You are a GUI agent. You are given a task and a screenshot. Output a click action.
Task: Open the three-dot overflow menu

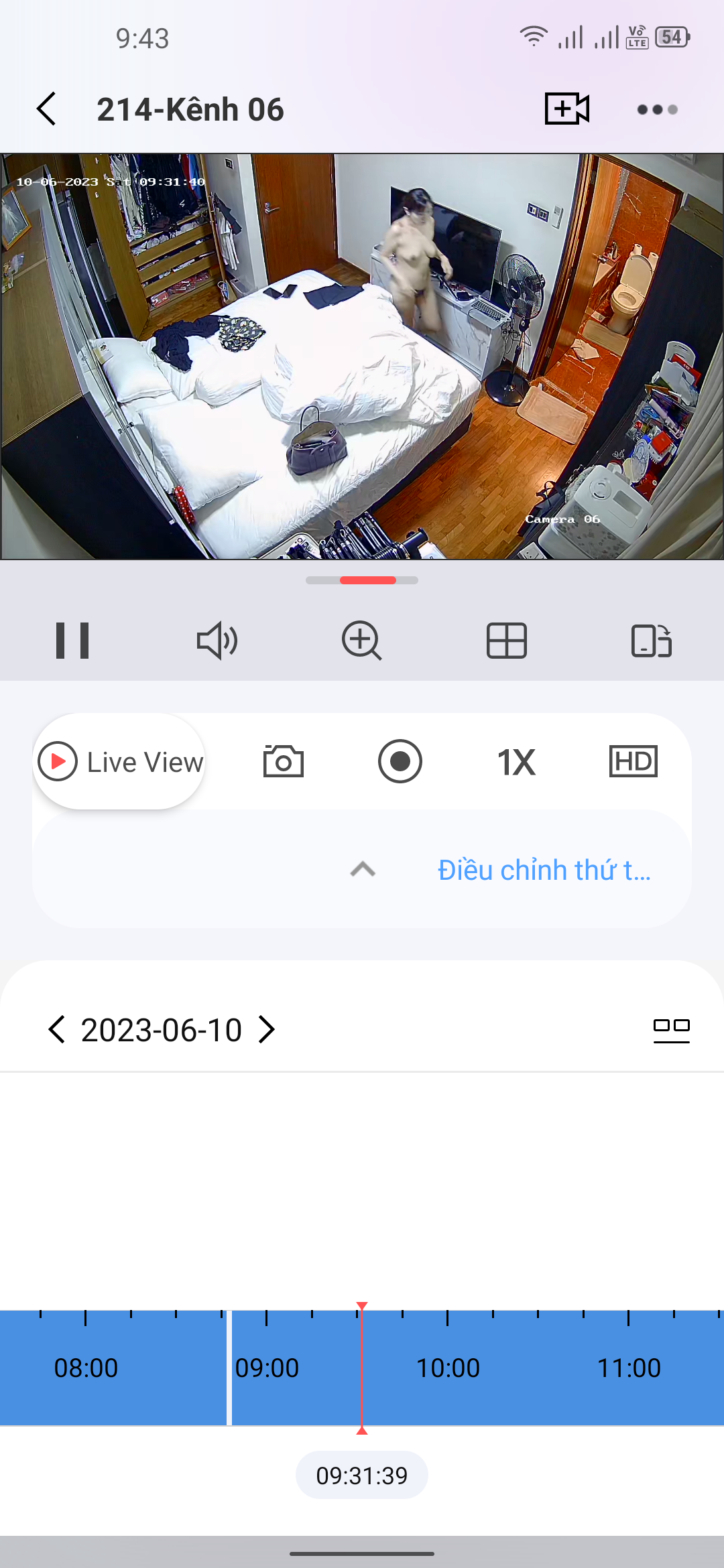point(657,109)
